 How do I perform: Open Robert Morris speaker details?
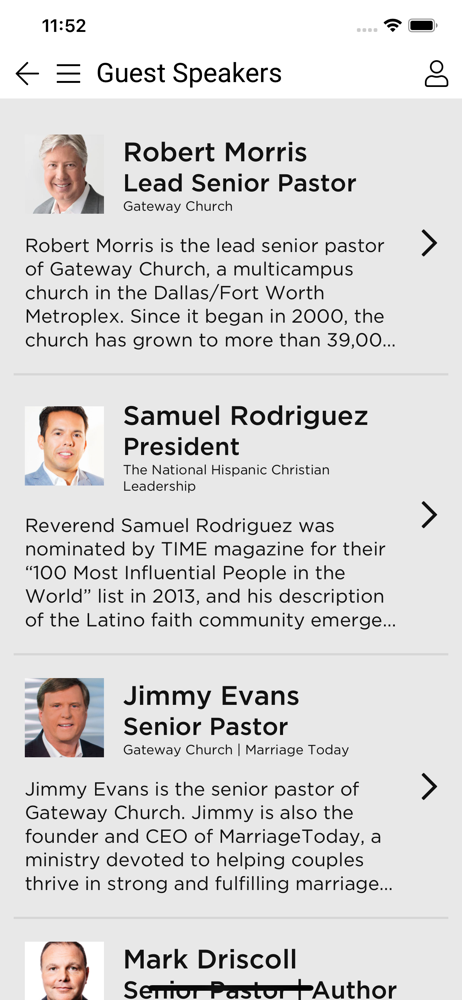[x=231, y=243]
